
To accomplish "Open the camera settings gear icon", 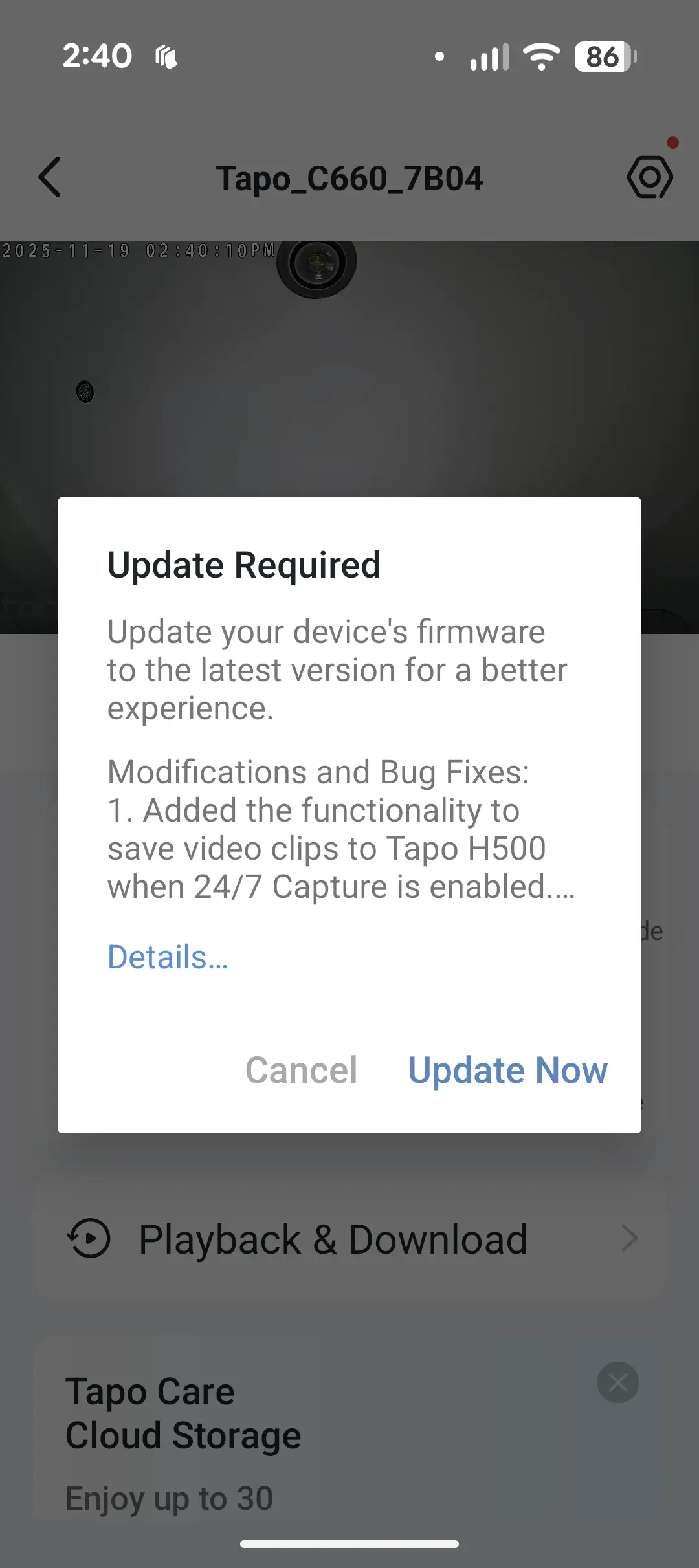I will coord(650,177).
